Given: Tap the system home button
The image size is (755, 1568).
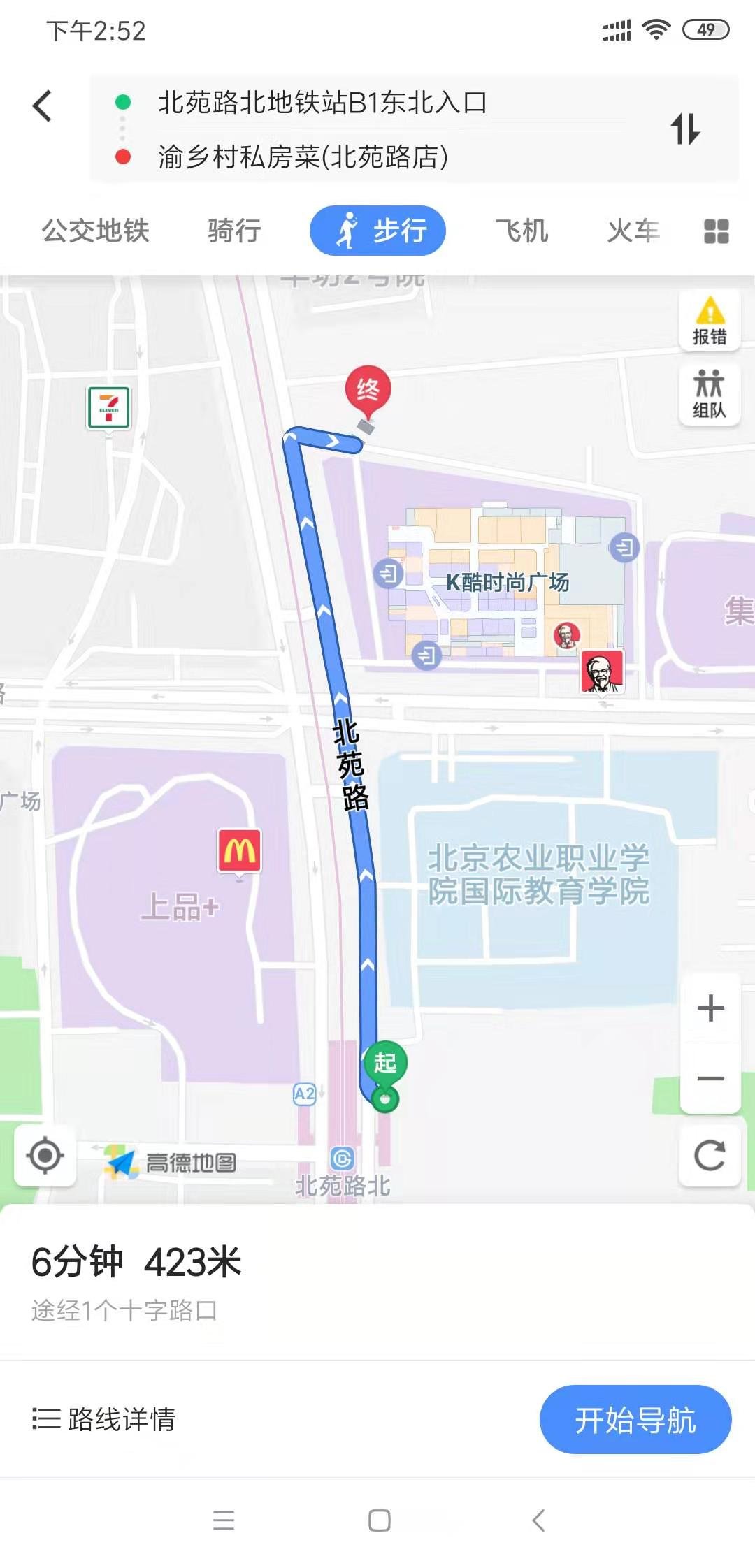Looking at the screenshot, I should pyautogui.click(x=379, y=1520).
